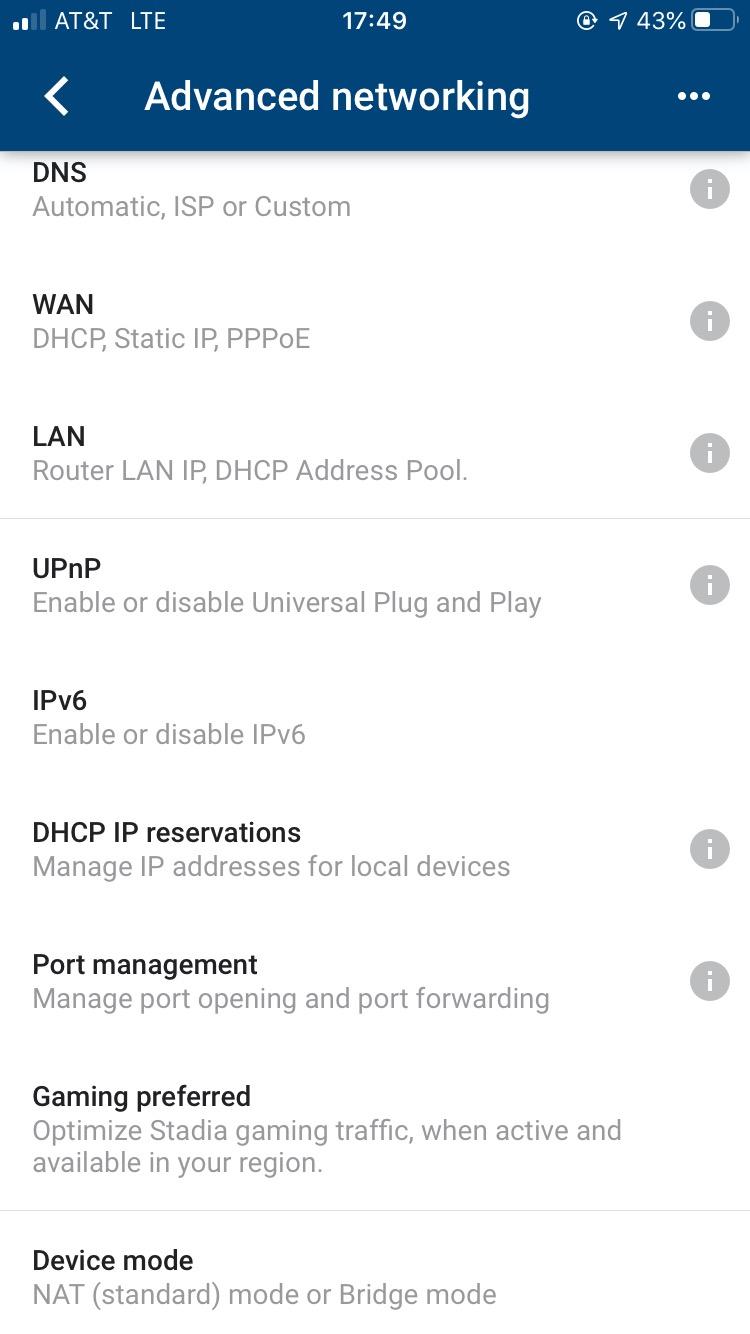Show UPnP info tooltip
Image resolution: width=750 pixels, height=1334 pixels.
click(709, 584)
